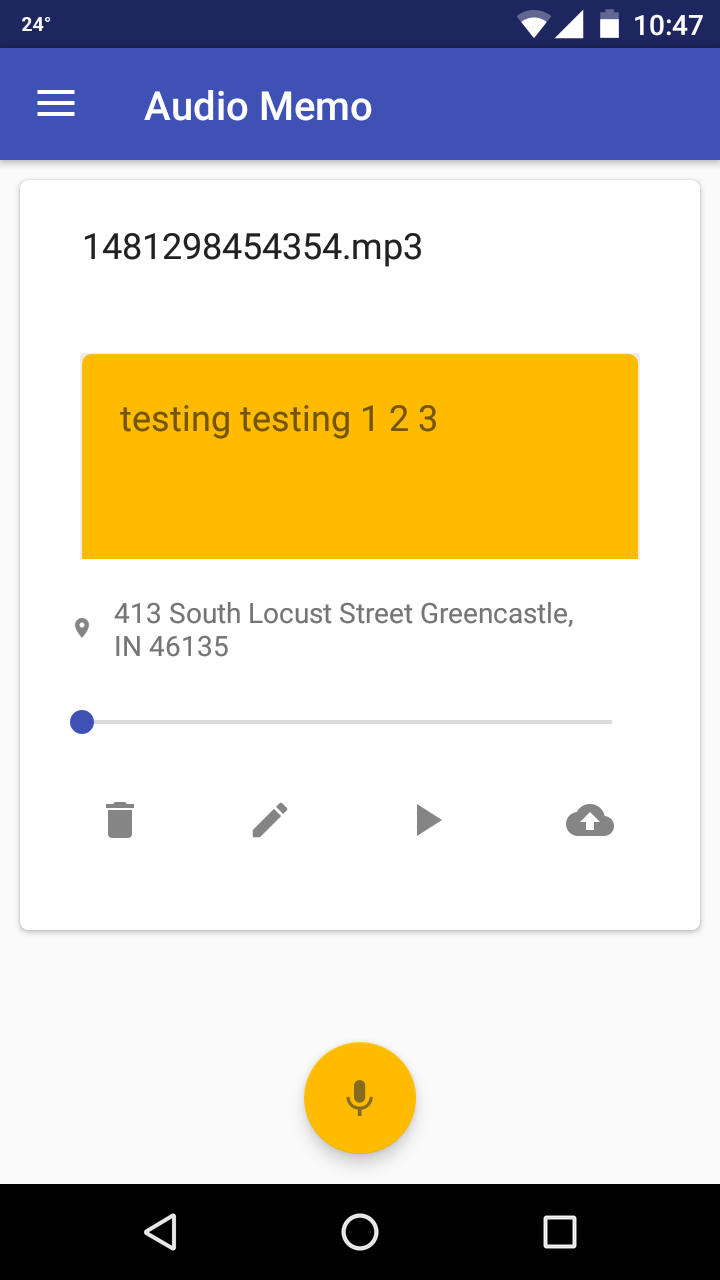Open the "testing testing 1 2 3" note
The height and width of the screenshot is (1280, 720).
point(360,456)
